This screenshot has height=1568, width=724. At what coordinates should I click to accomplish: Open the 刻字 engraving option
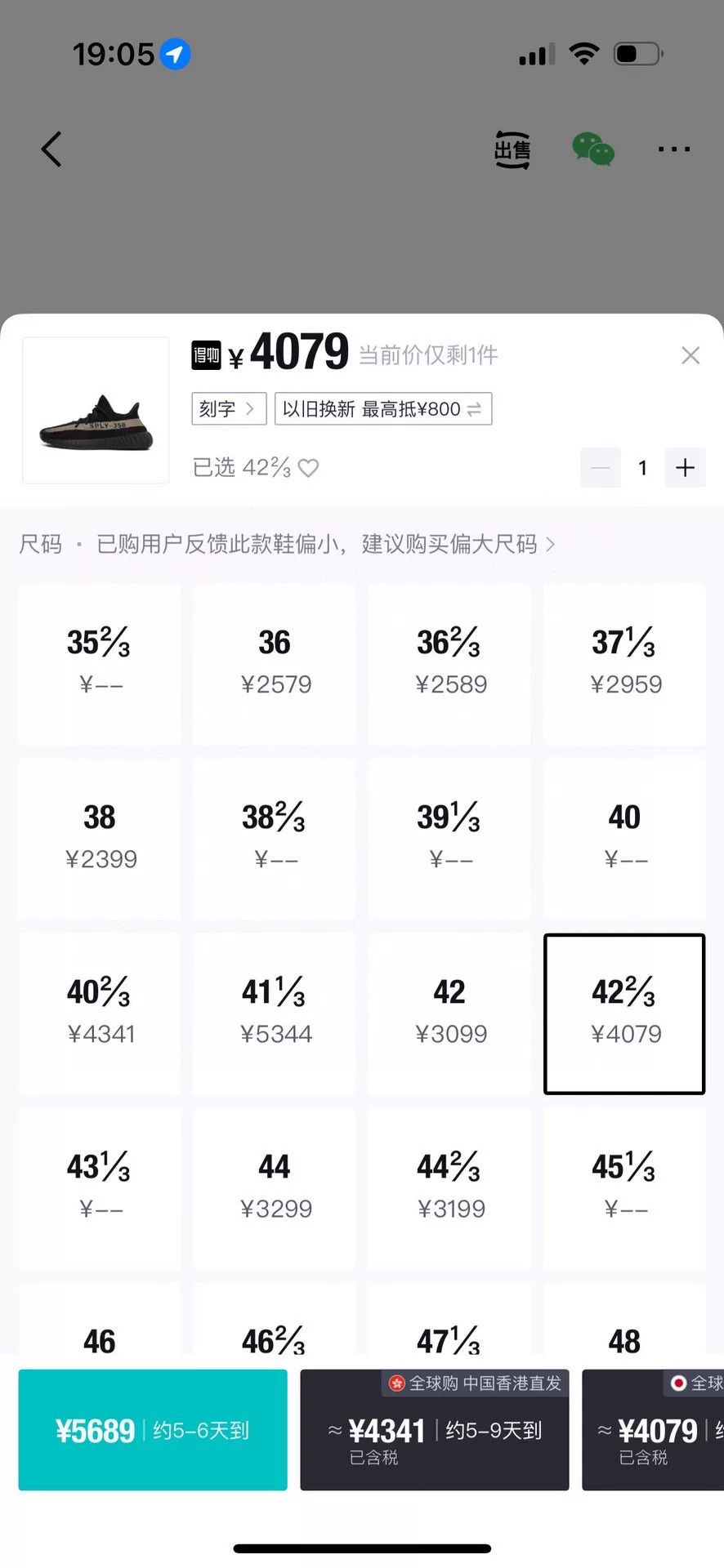pyautogui.click(x=229, y=408)
